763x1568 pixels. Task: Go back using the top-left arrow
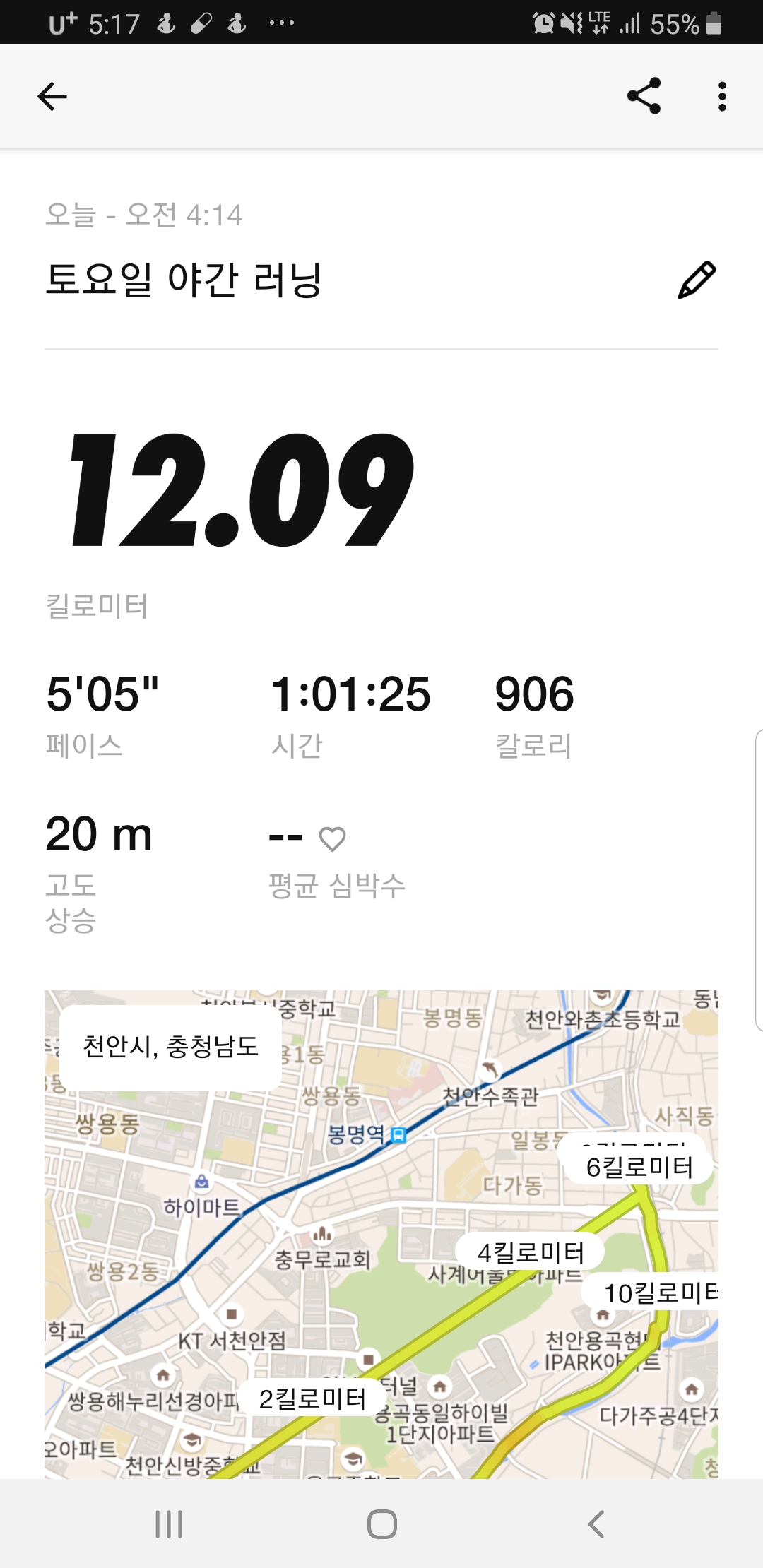[52, 97]
